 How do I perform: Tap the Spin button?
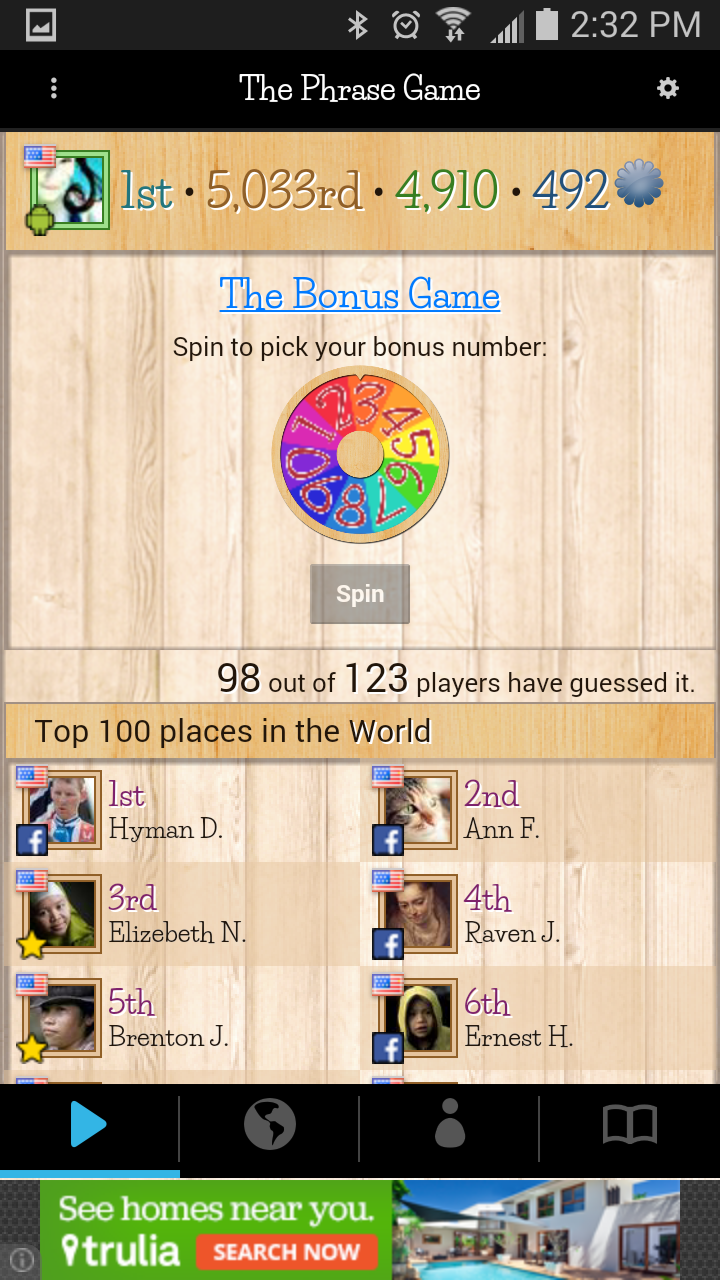point(360,594)
